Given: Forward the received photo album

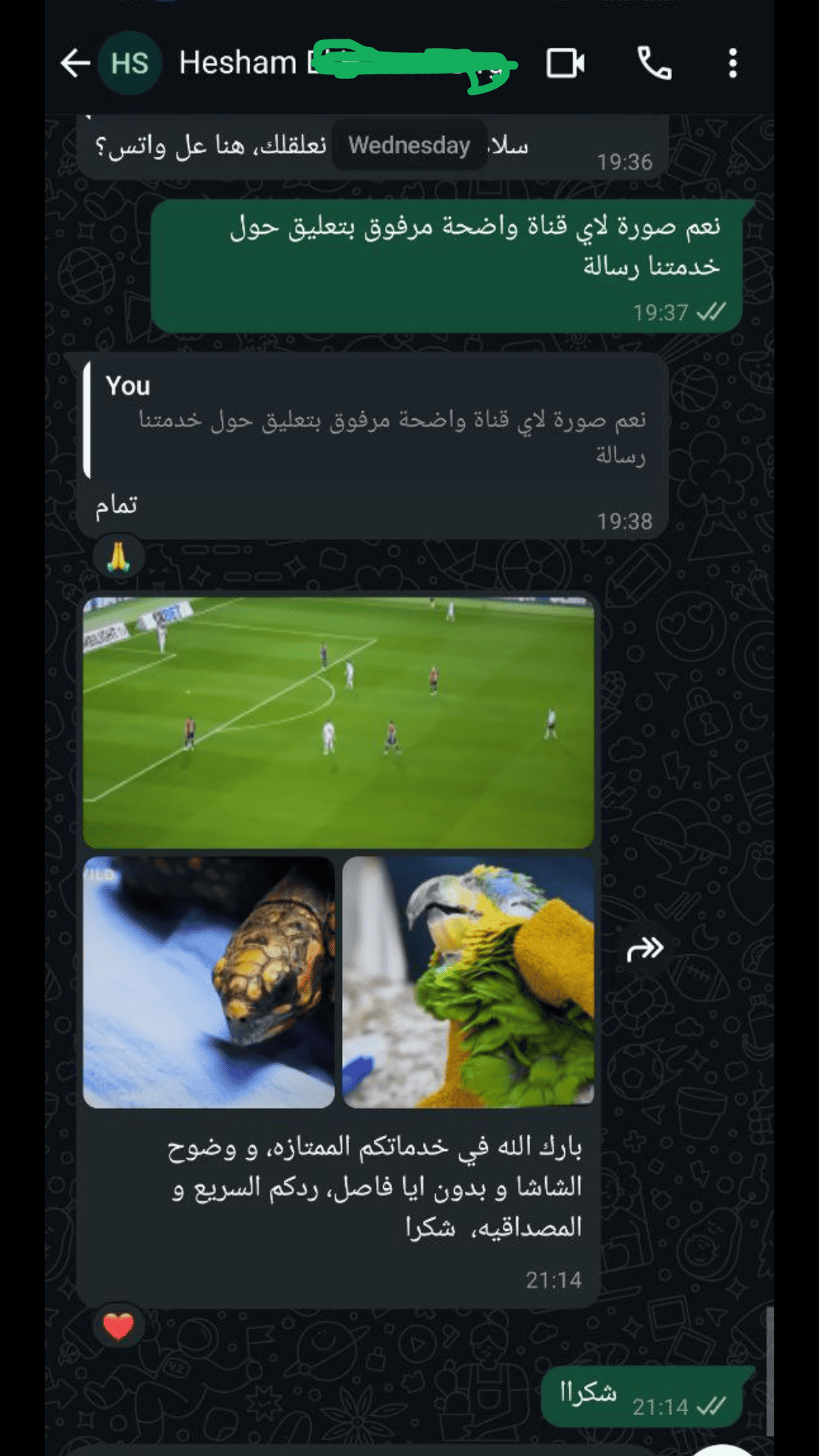Looking at the screenshot, I should 645,948.
